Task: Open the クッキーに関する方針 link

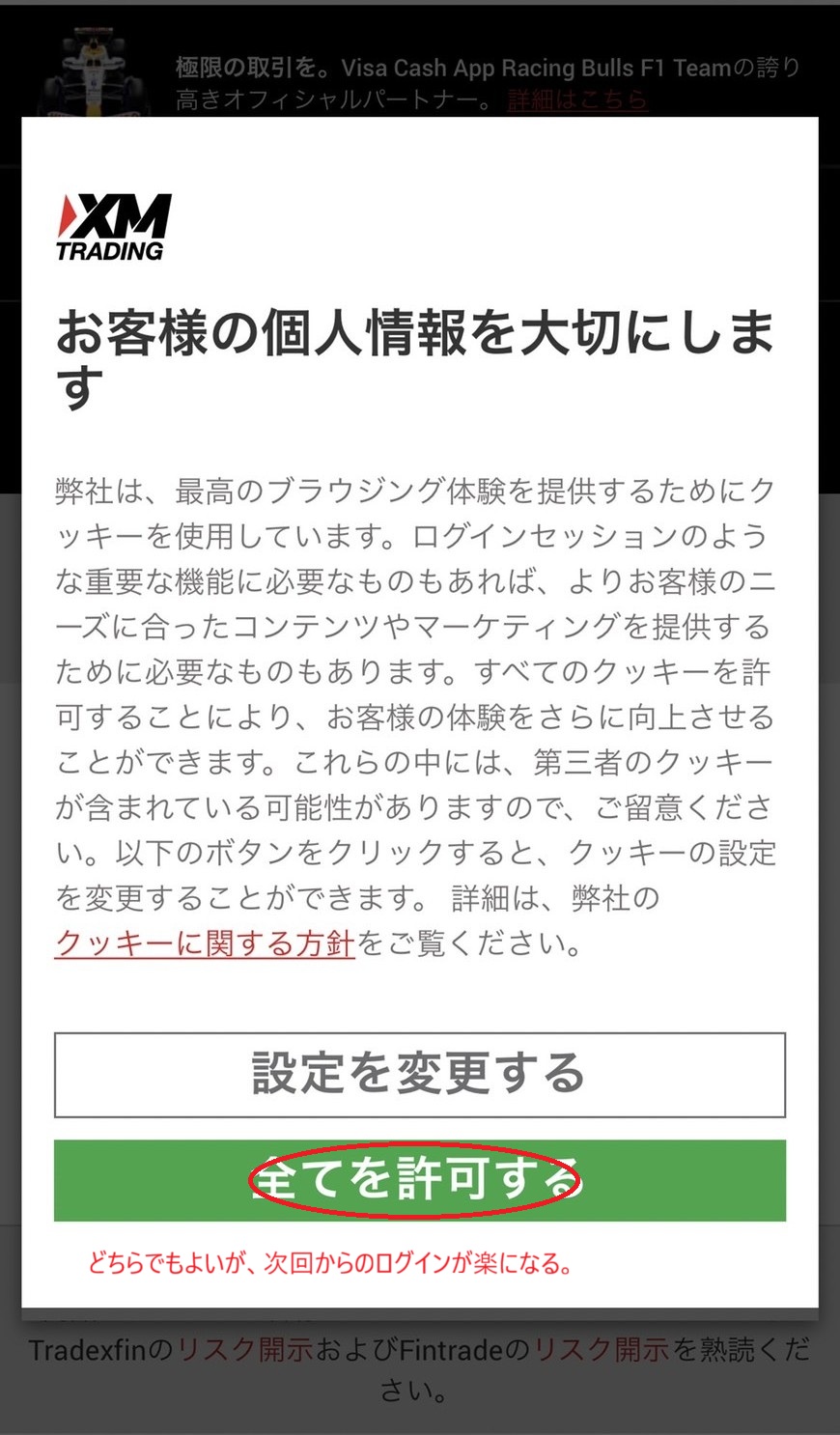Action: pyautogui.click(x=205, y=943)
